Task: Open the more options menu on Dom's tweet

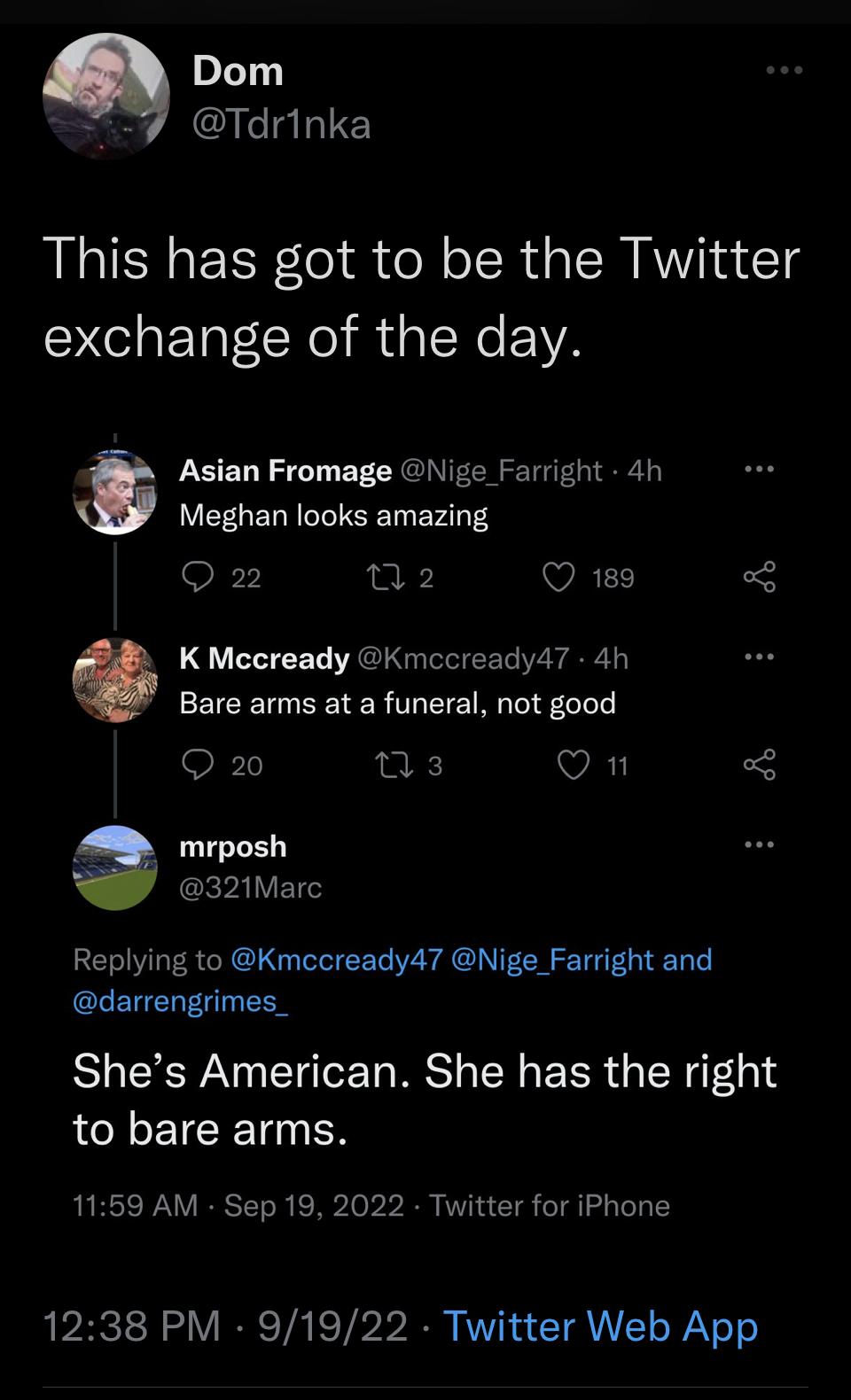Action: coord(785,71)
